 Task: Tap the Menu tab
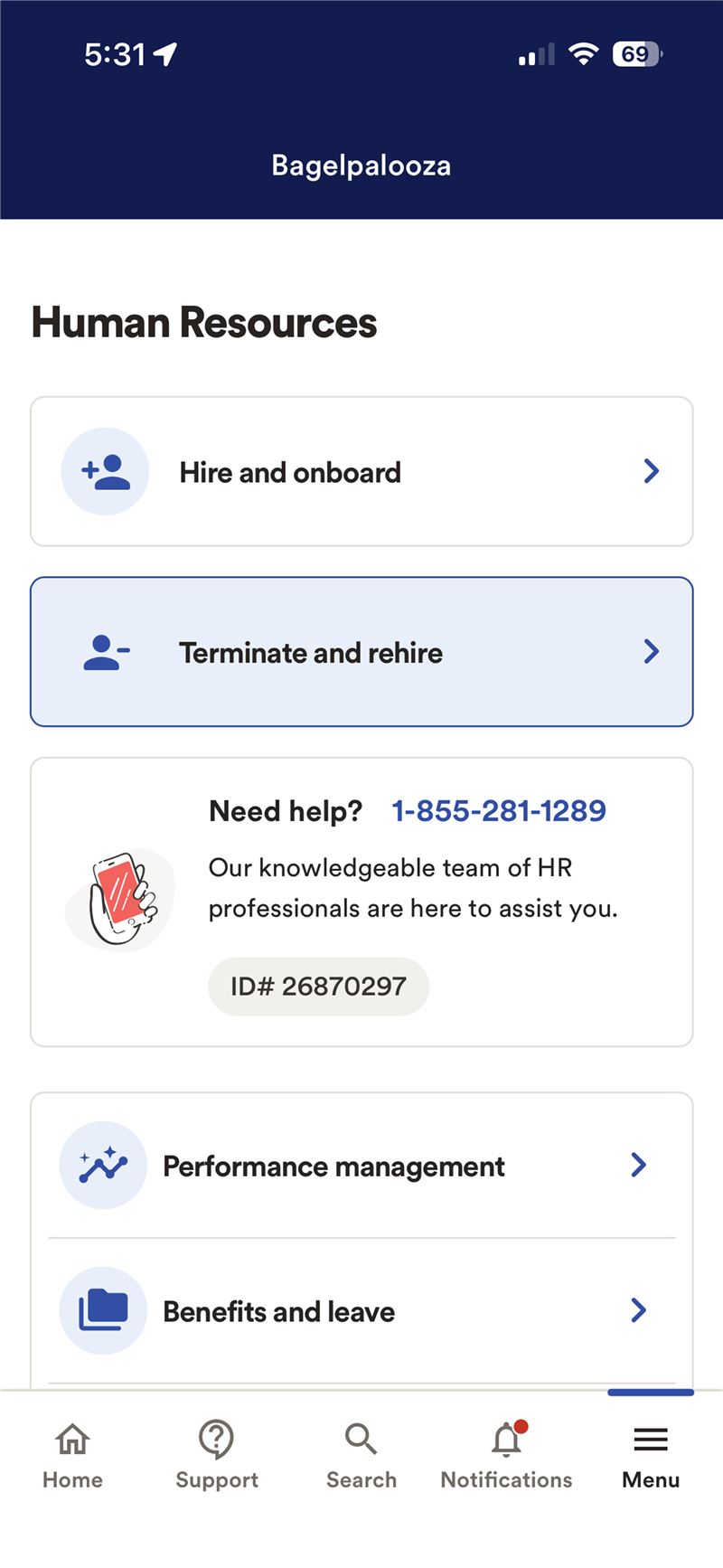click(651, 1454)
